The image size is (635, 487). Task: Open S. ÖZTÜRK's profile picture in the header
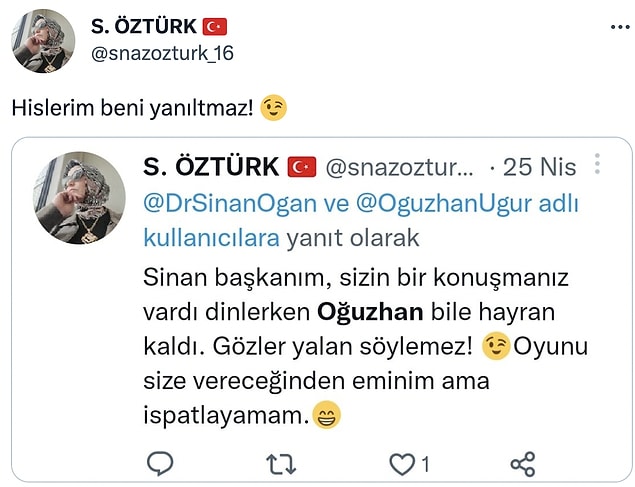tap(43, 41)
